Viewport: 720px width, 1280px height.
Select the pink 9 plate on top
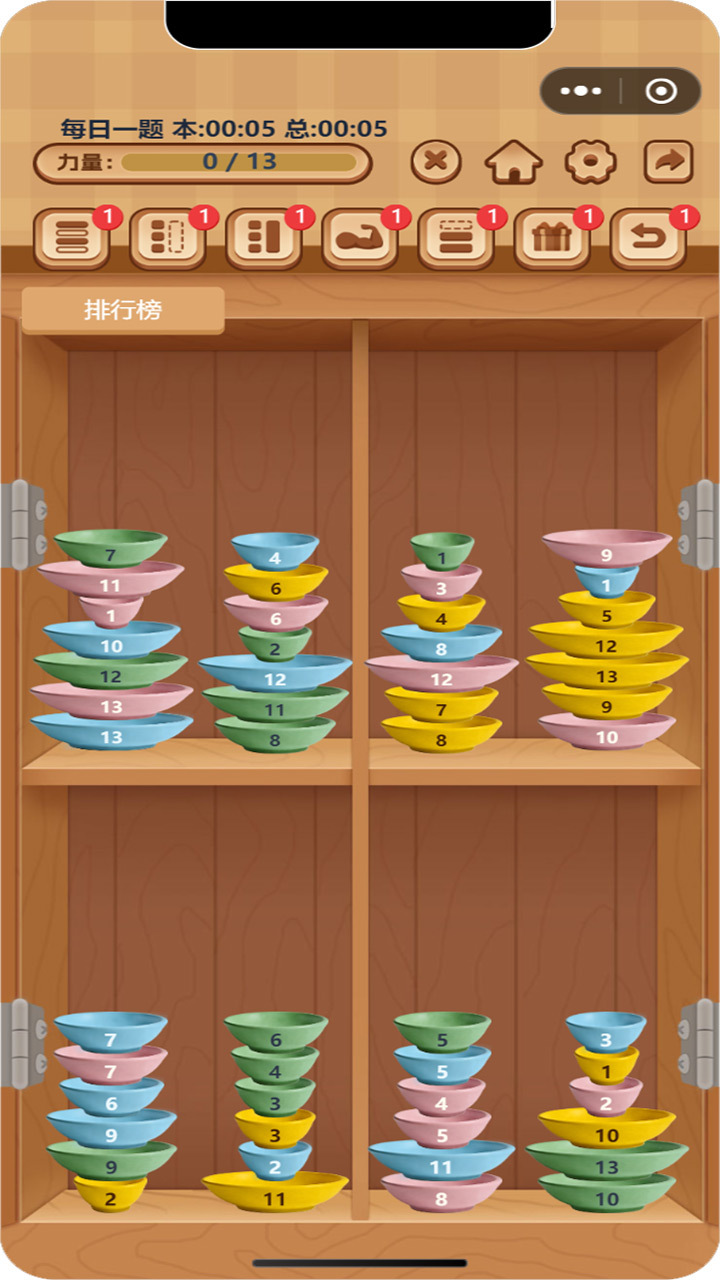click(607, 548)
